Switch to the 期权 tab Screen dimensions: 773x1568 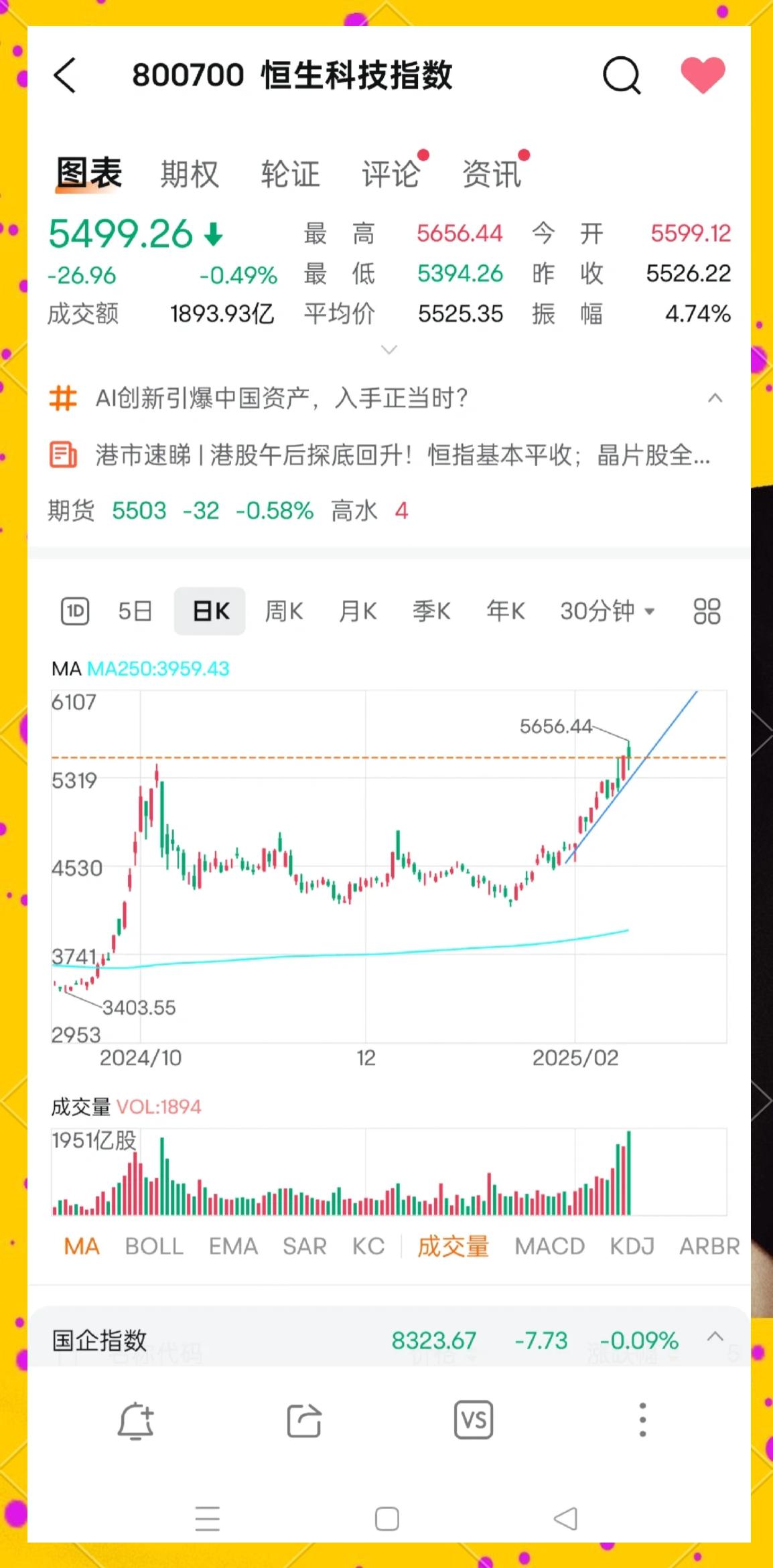coord(189,173)
